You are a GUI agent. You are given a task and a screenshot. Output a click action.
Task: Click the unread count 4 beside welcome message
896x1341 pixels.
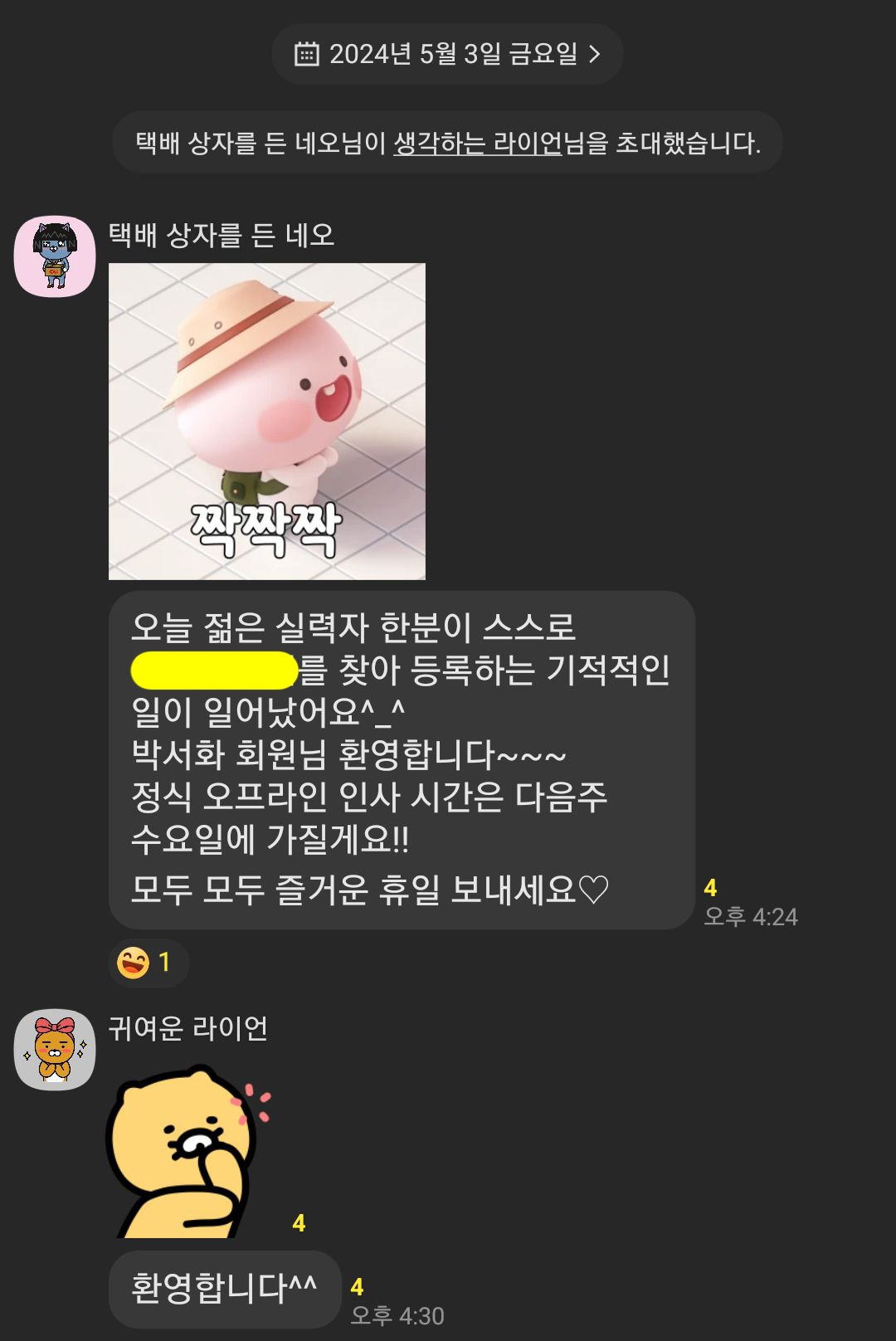pyautogui.click(x=711, y=887)
